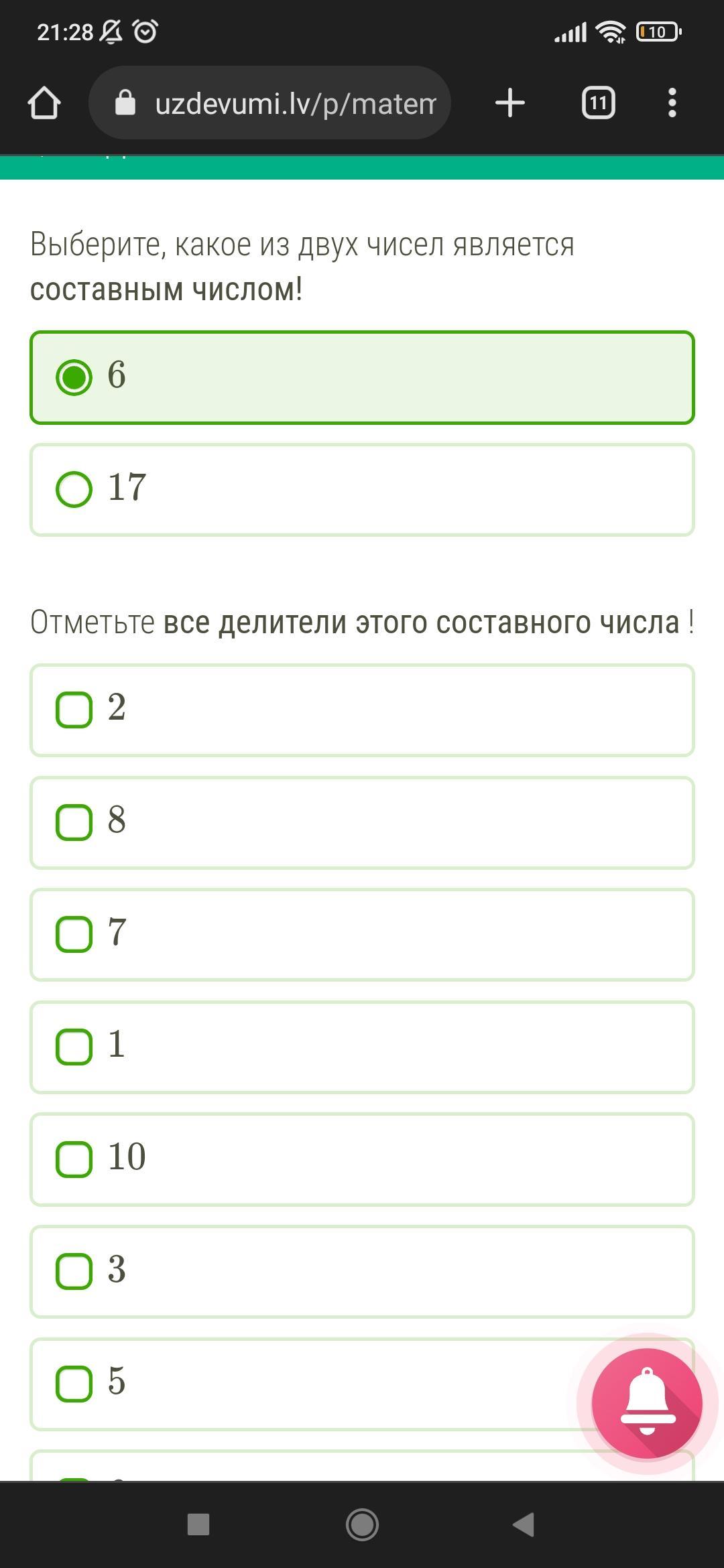The height and width of the screenshot is (1568, 724).
Task: Check divisor option 7
Action: coord(362,935)
